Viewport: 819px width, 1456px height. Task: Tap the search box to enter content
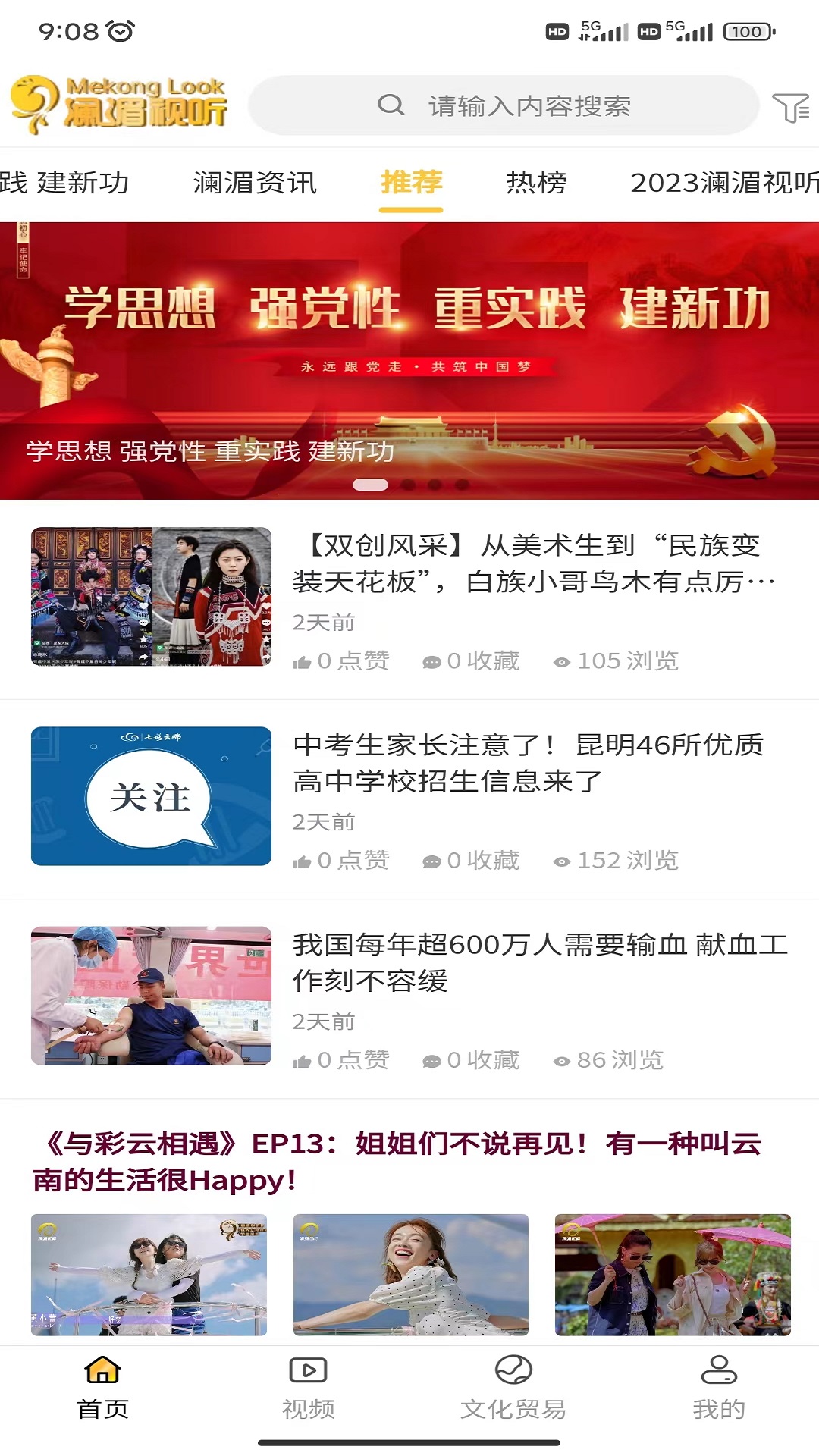(504, 105)
